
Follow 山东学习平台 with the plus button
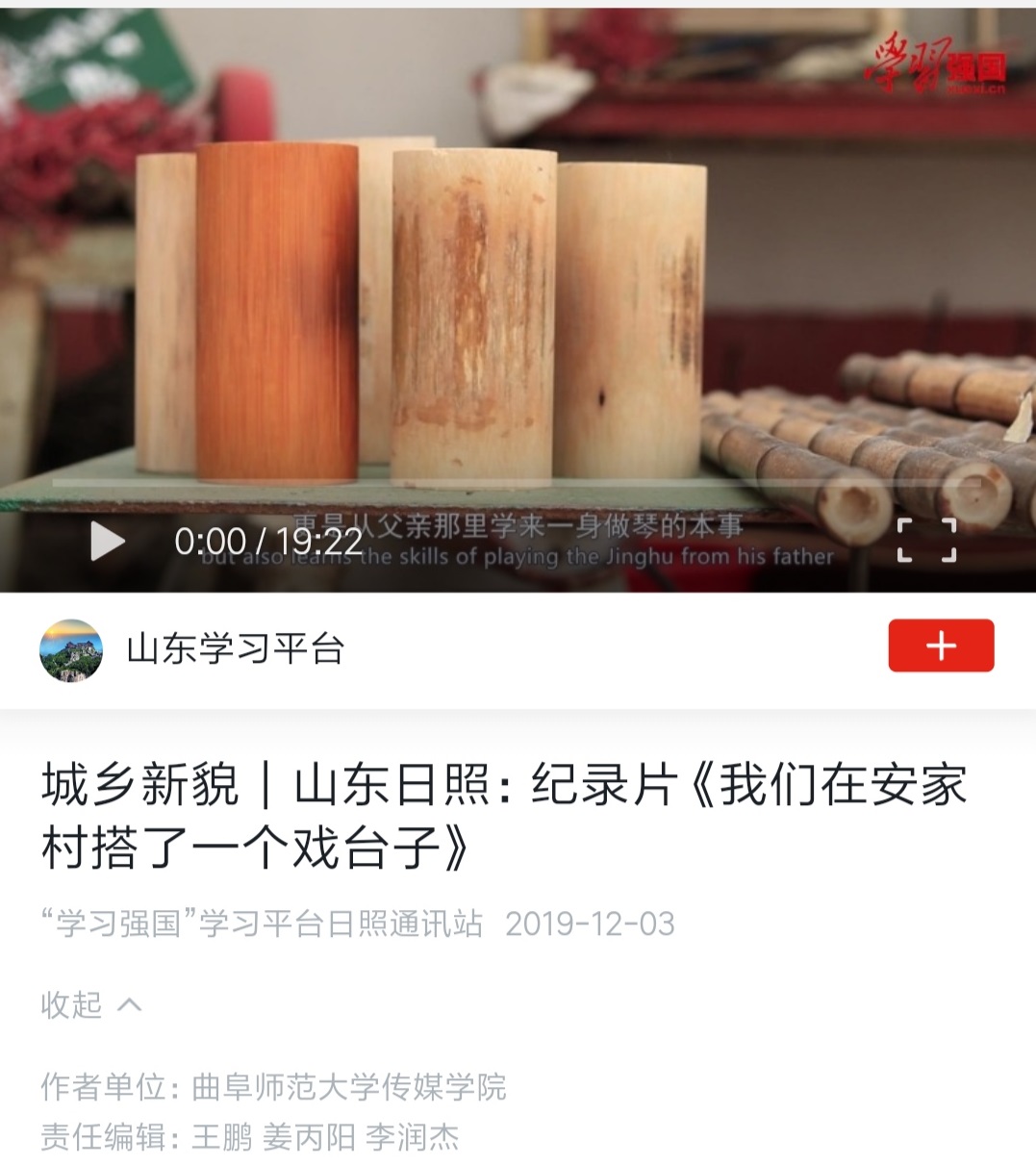[940, 646]
